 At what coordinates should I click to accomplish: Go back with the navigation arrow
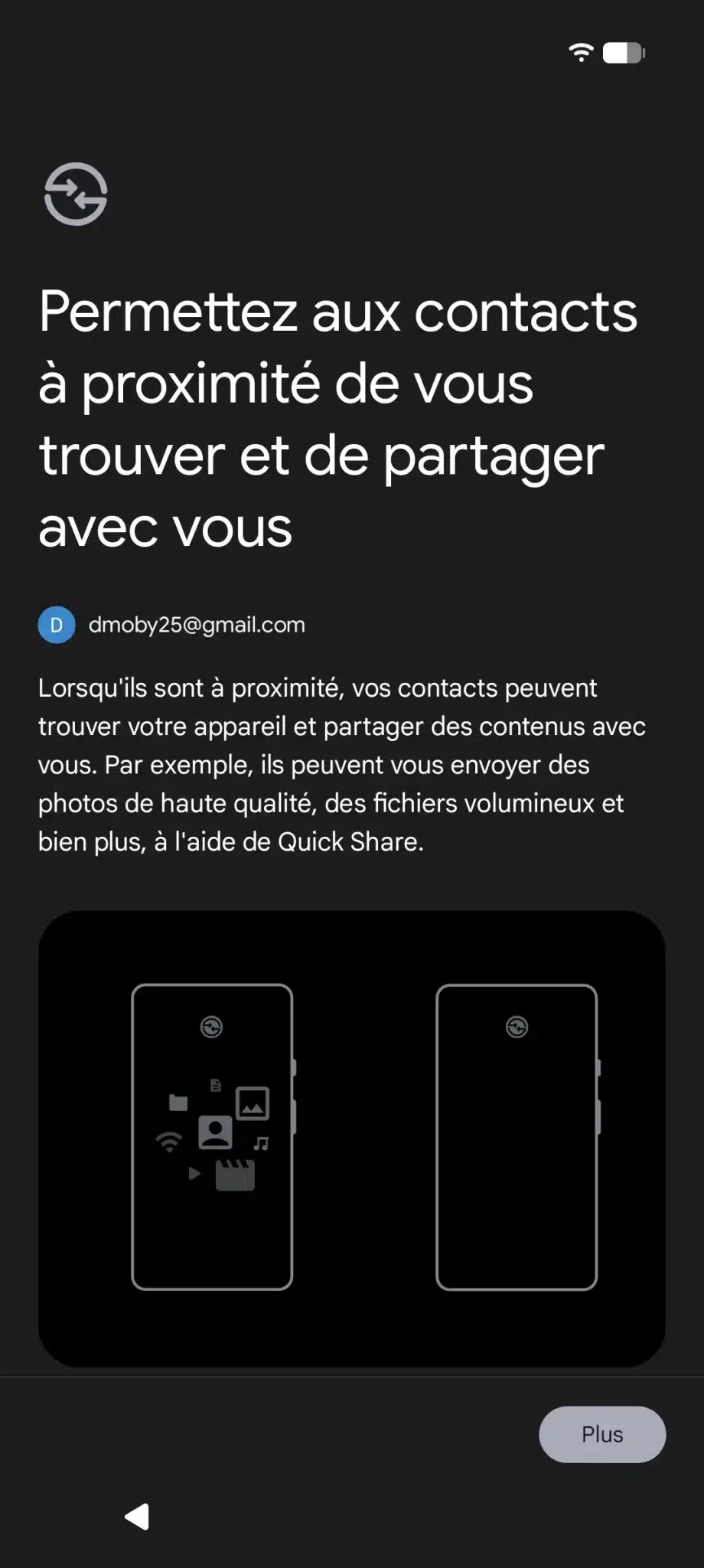[138, 1517]
